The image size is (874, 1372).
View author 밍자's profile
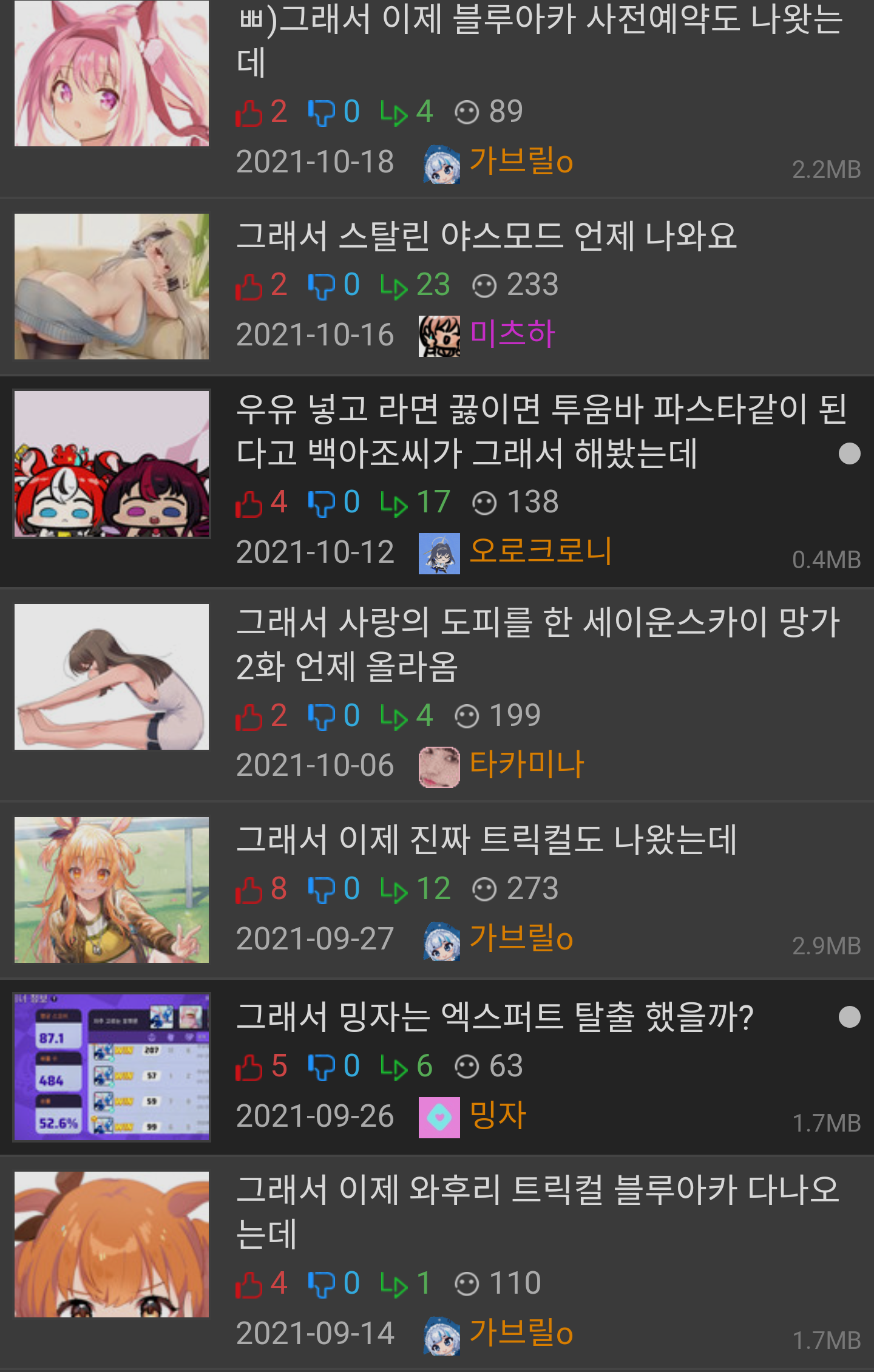498,1116
